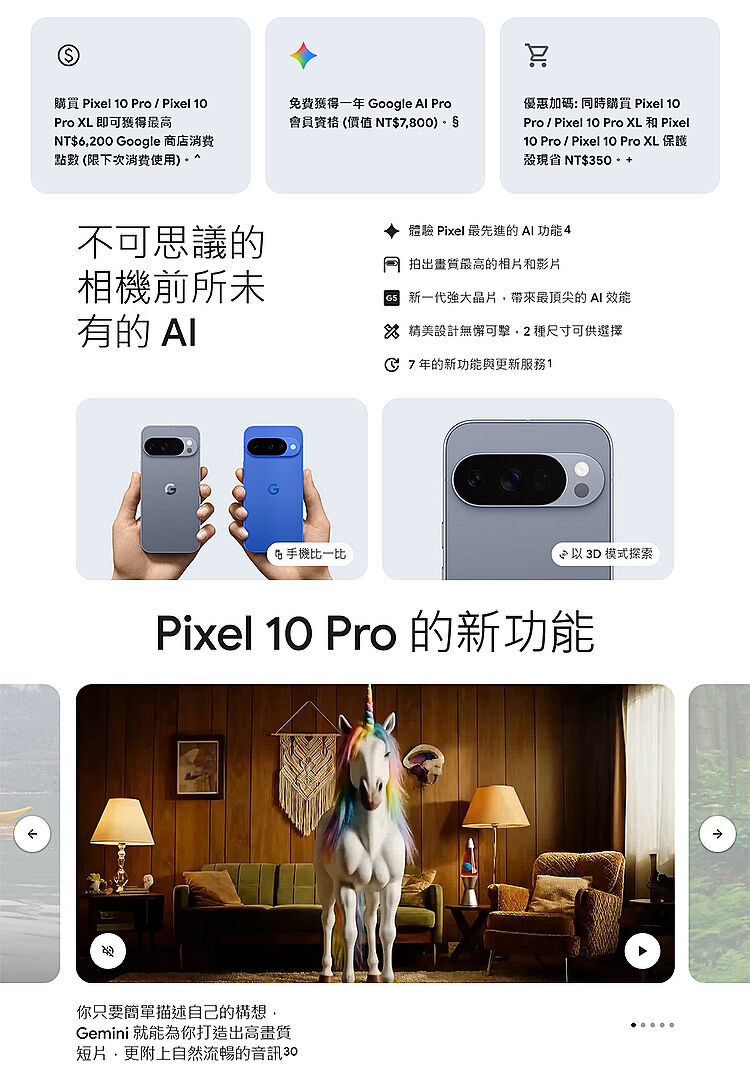Explore the phone with 以 3D 模式探索

(605, 553)
